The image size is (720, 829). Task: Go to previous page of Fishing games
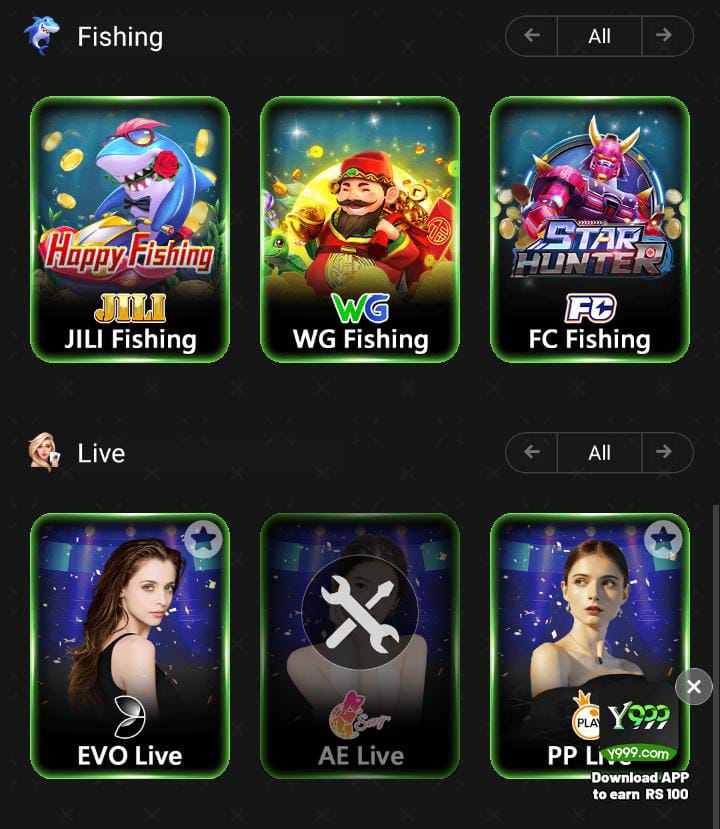coord(532,36)
